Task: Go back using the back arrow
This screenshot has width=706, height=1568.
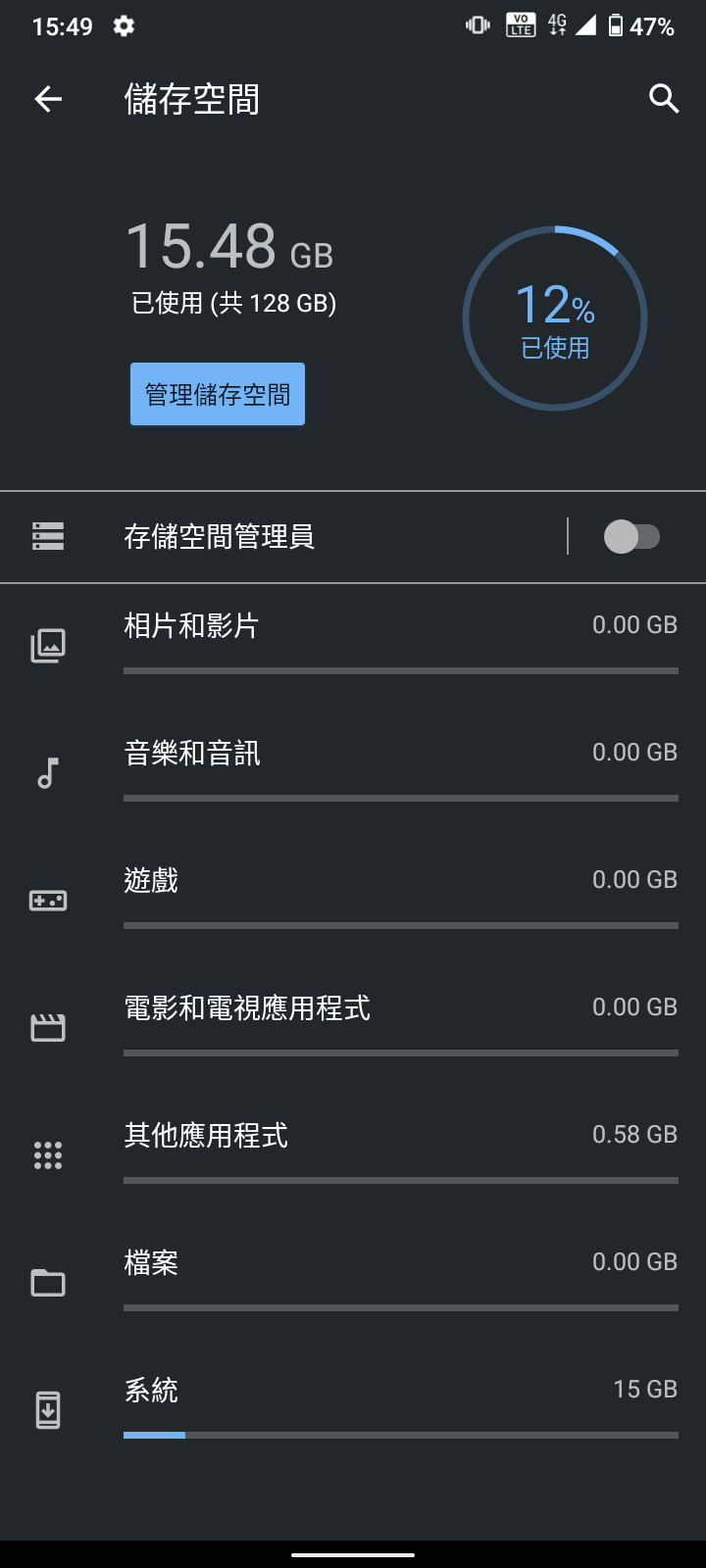Action: [x=47, y=99]
